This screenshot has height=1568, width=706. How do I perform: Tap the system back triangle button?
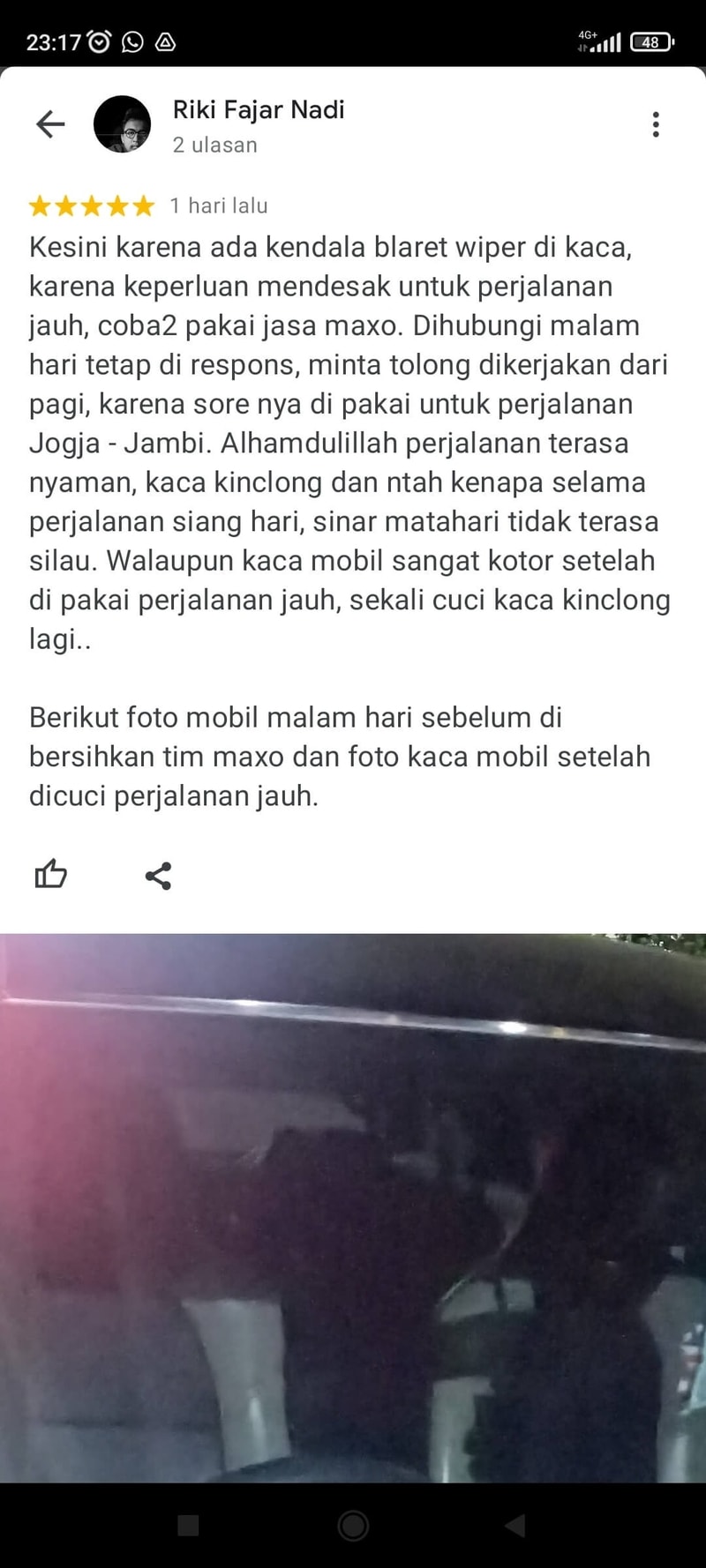(514, 1525)
